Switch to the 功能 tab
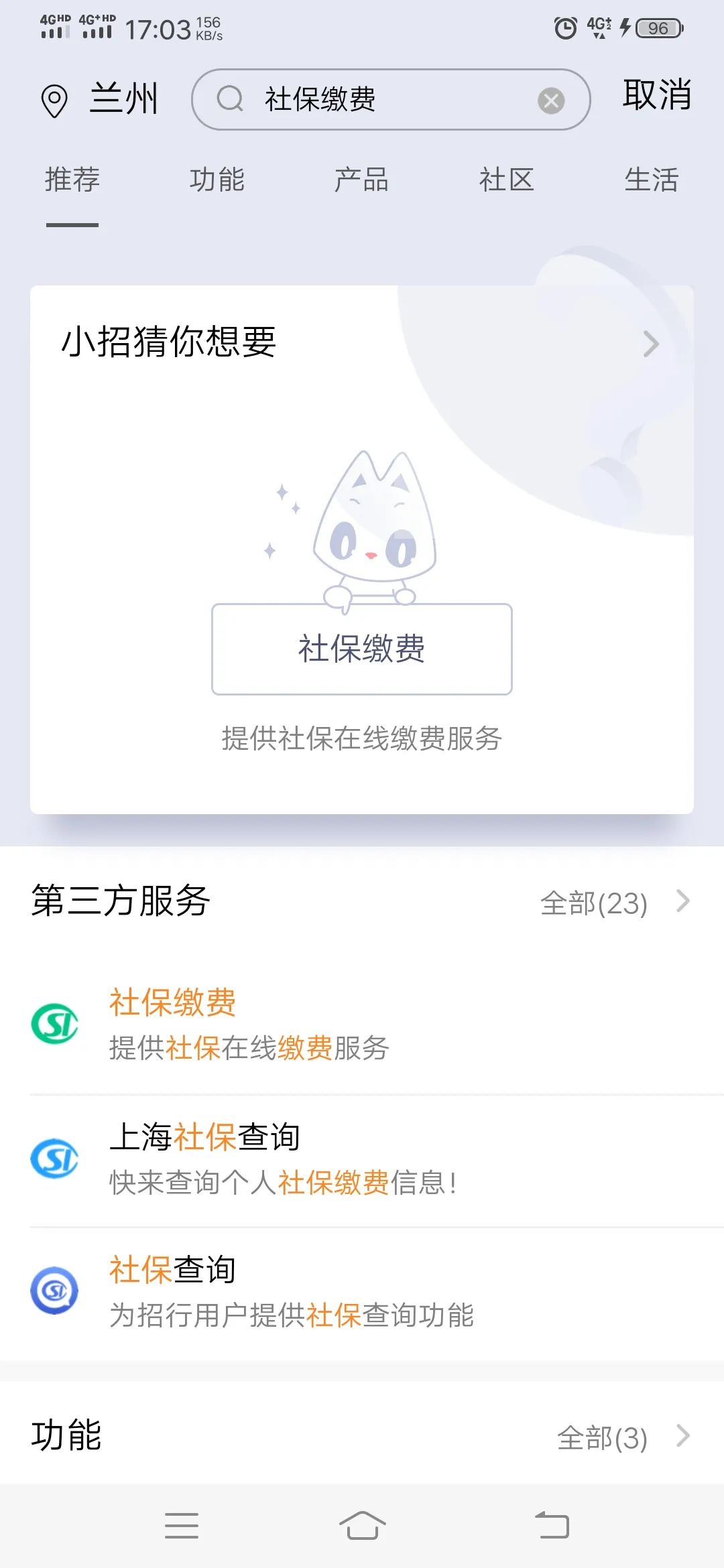Screen dimensions: 724x1568 [x=217, y=180]
